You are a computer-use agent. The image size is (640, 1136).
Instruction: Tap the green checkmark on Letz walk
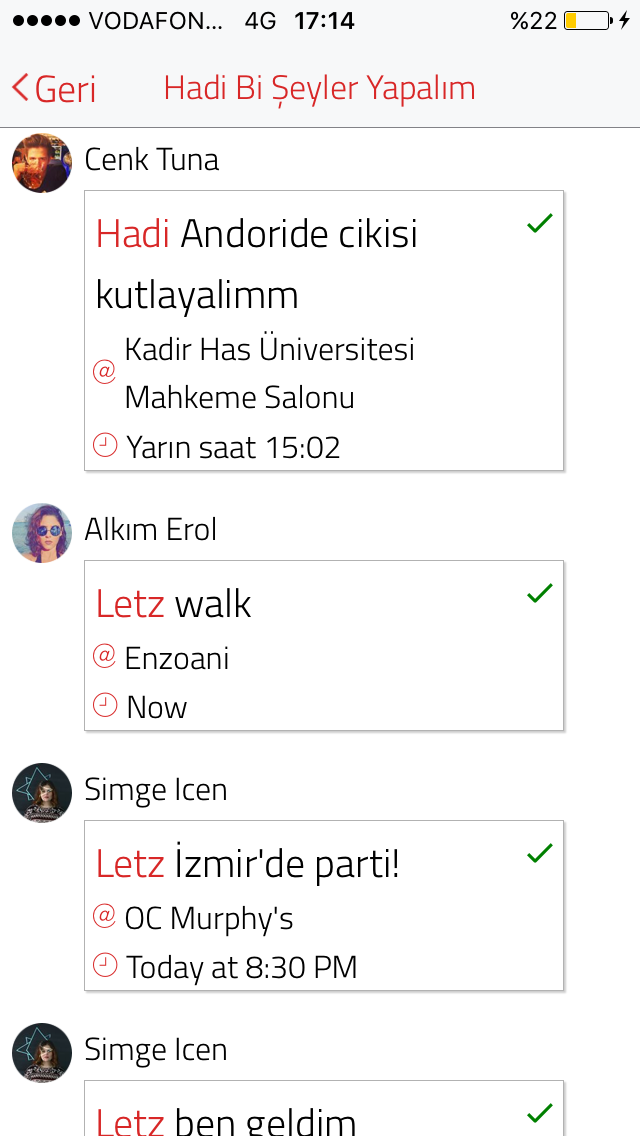click(540, 593)
